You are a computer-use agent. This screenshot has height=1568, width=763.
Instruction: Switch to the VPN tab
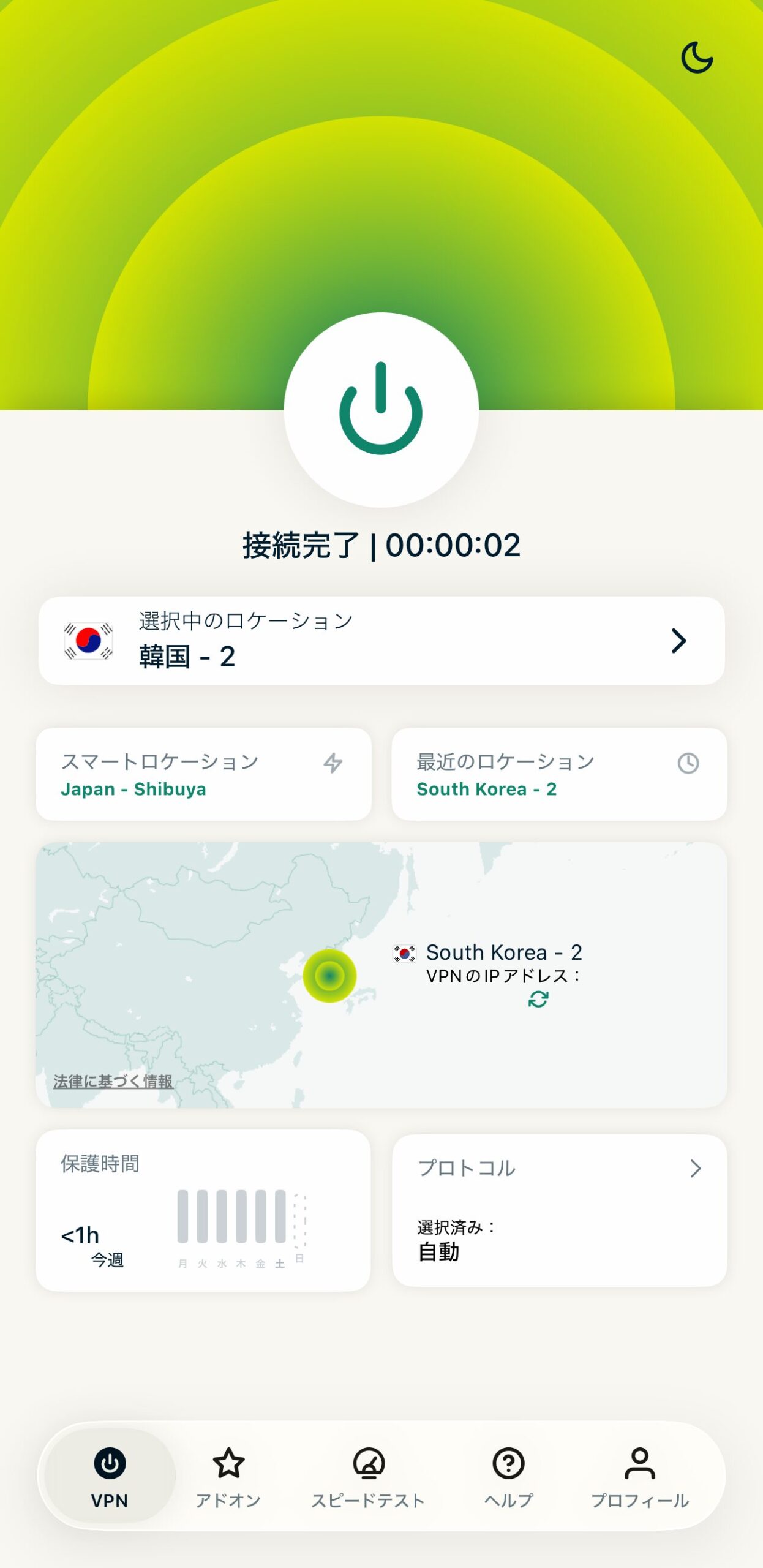pyautogui.click(x=110, y=1477)
